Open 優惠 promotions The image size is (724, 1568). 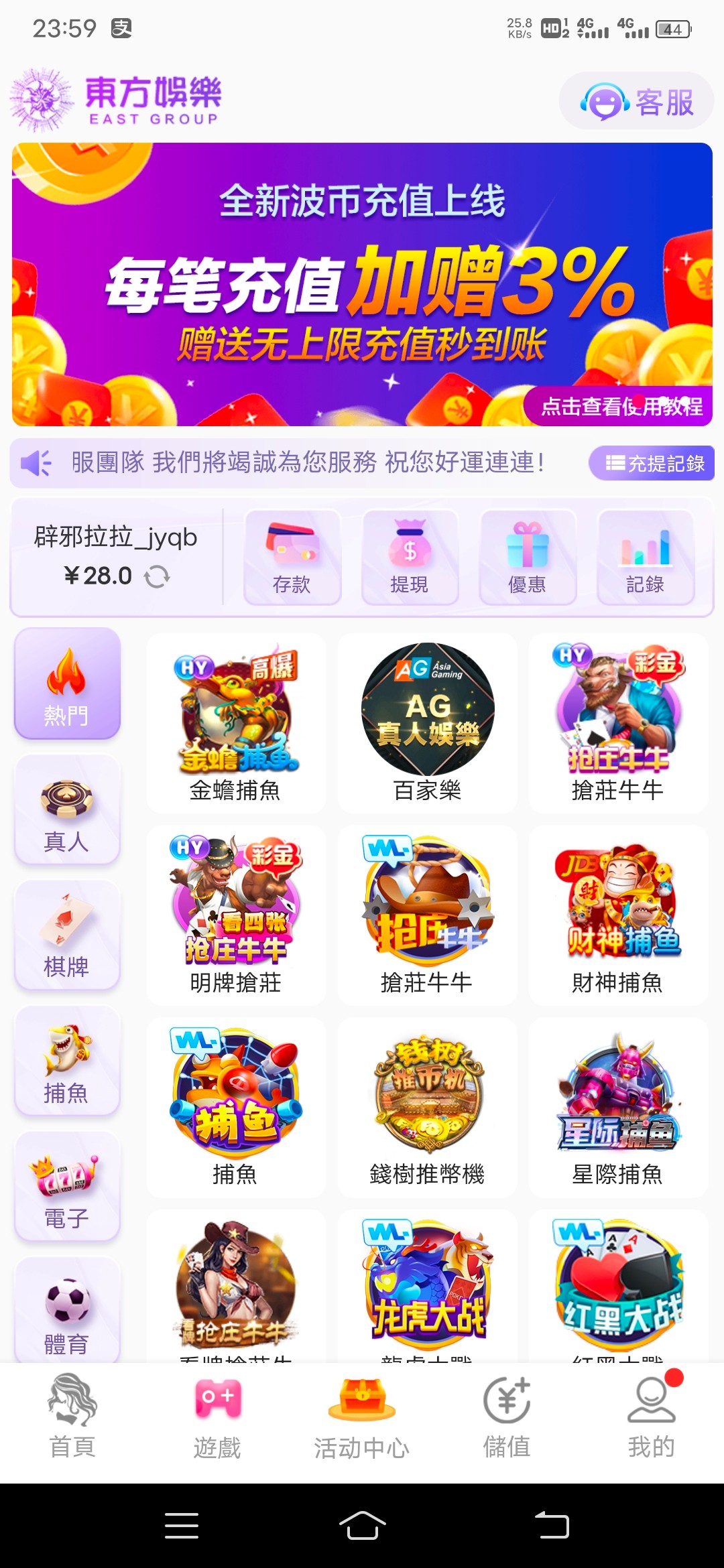[527, 558]
